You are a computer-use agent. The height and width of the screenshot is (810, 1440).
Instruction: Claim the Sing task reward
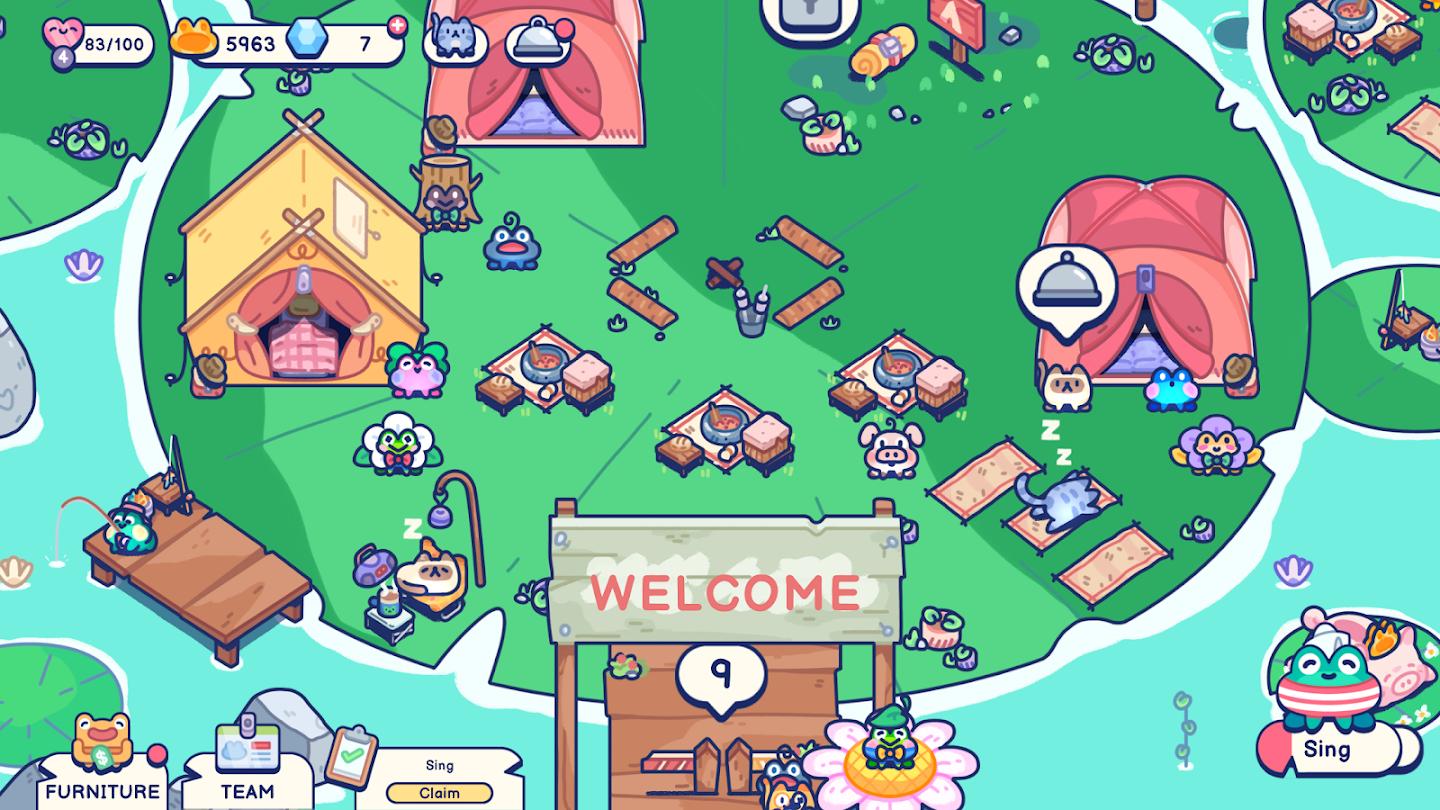click(439, 793)
